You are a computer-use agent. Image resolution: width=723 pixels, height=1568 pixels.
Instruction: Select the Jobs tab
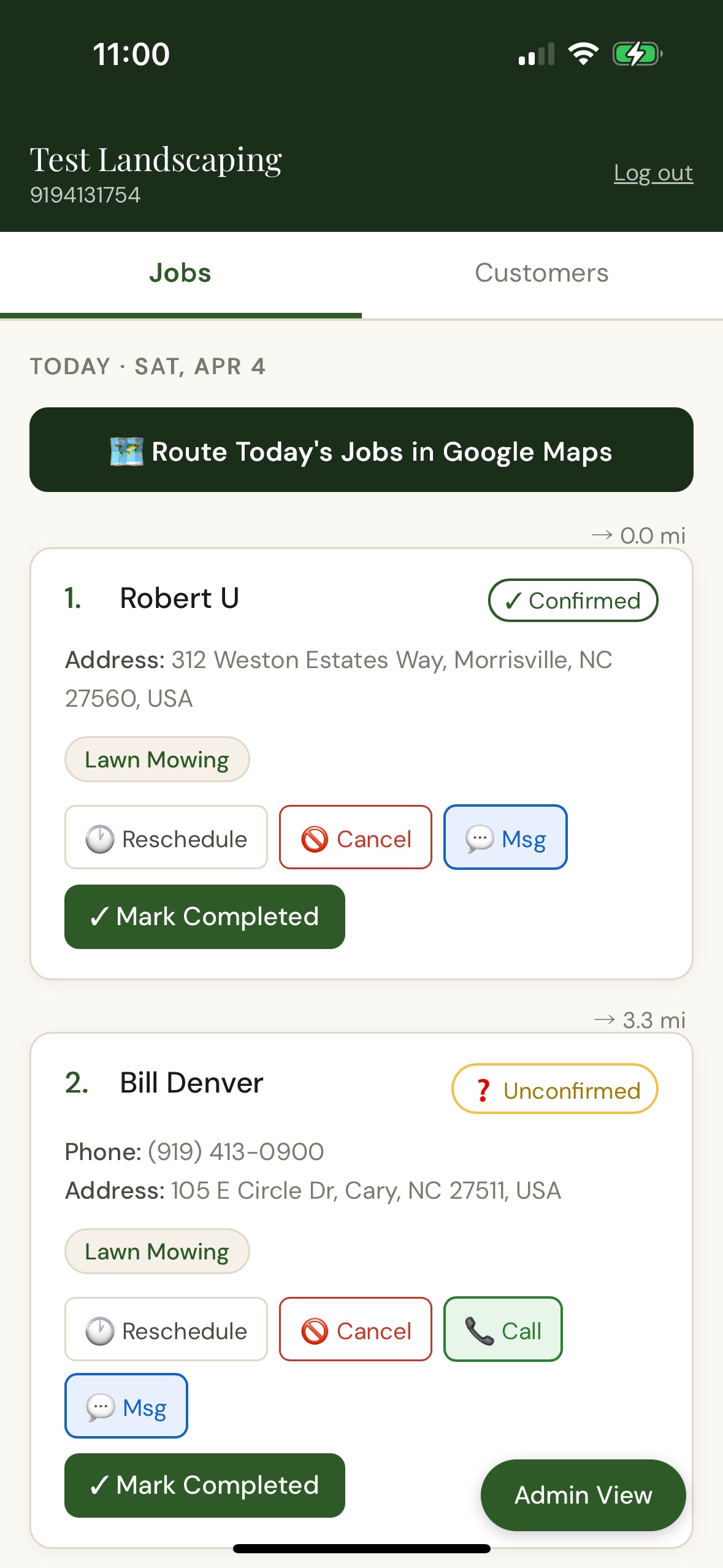coord(180,272)
